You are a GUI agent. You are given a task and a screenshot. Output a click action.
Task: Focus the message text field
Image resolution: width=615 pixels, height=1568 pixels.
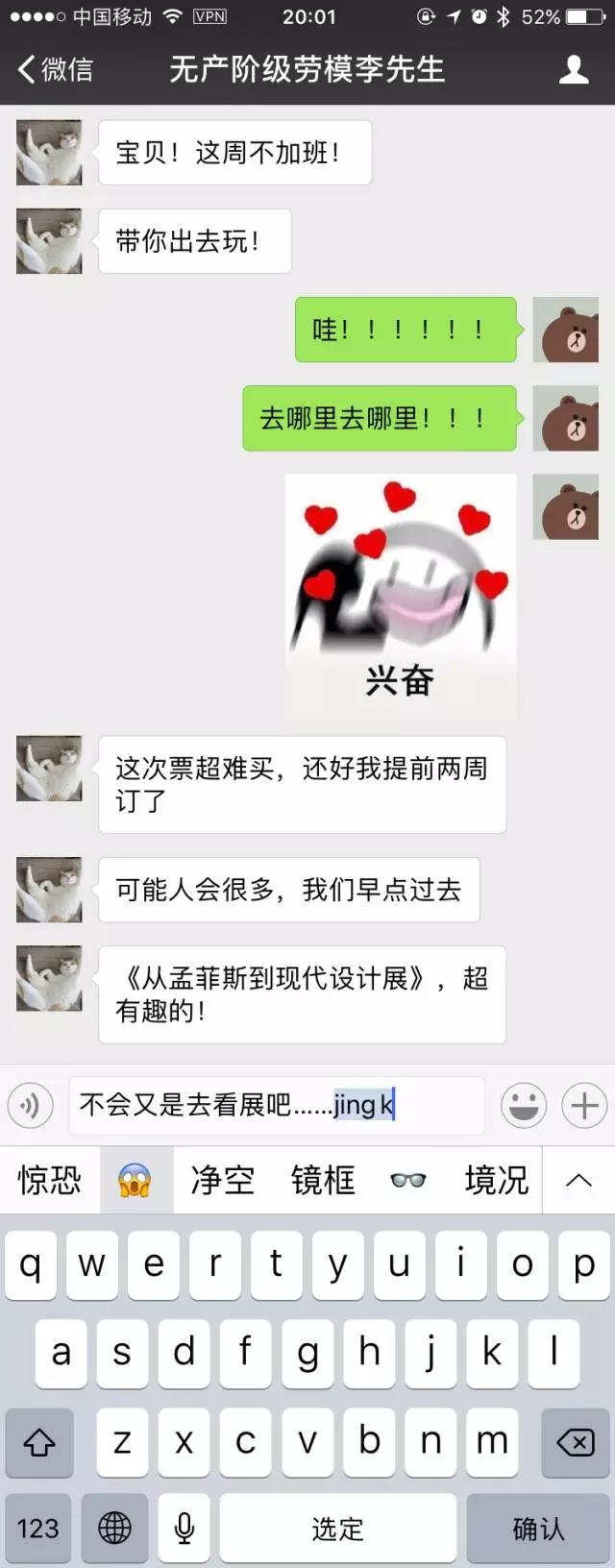pos(277,1106)
